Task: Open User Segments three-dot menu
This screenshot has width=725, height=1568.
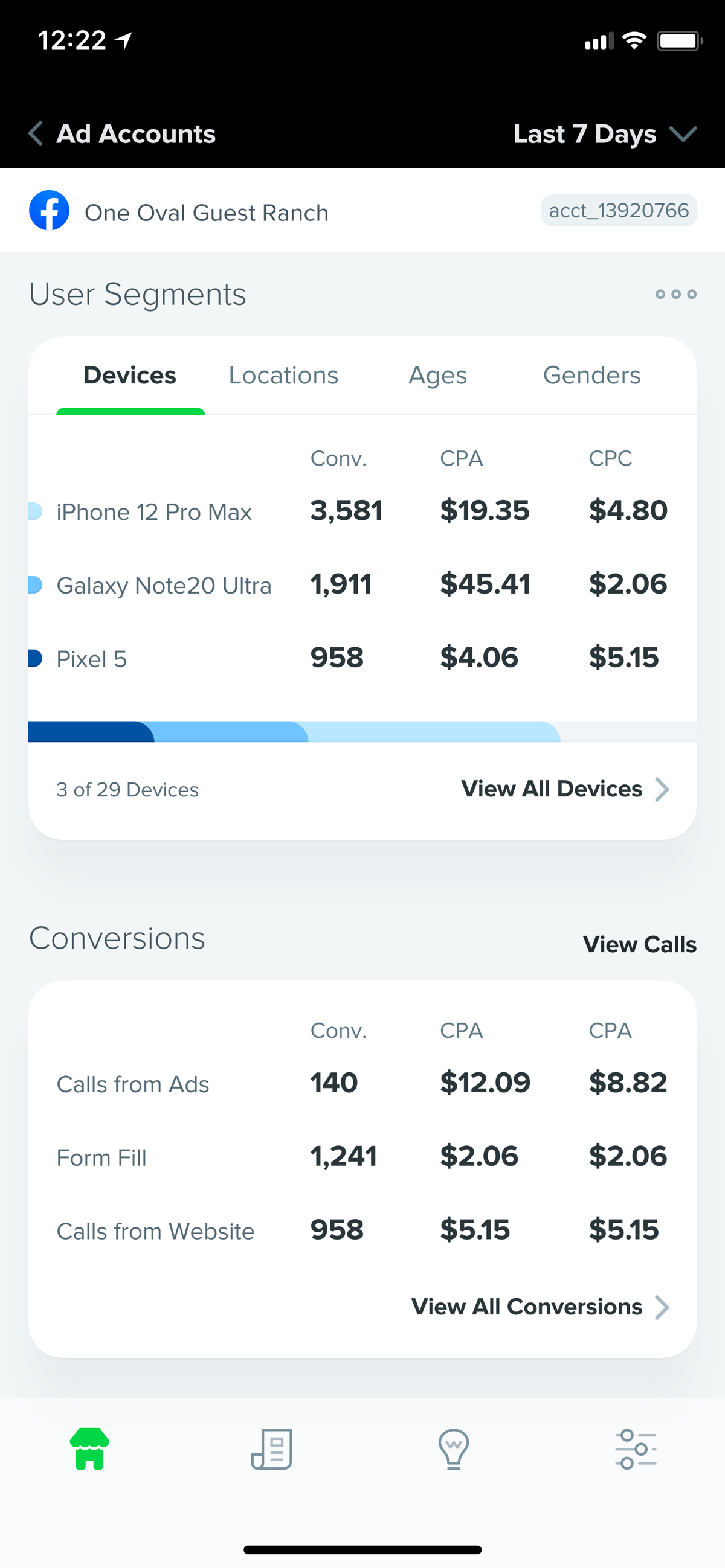Action: (675, 295)
